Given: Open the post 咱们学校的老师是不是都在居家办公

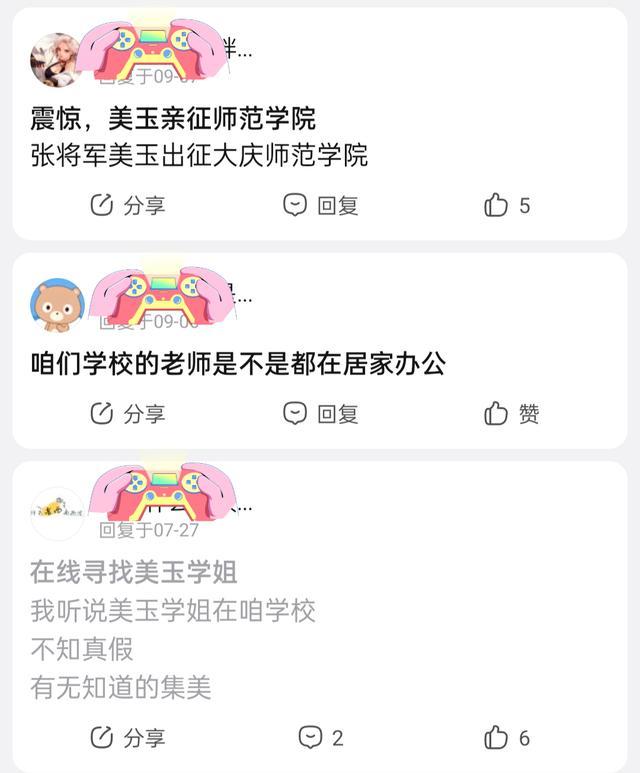Looking at the screenshot, I should click(238, 364).
